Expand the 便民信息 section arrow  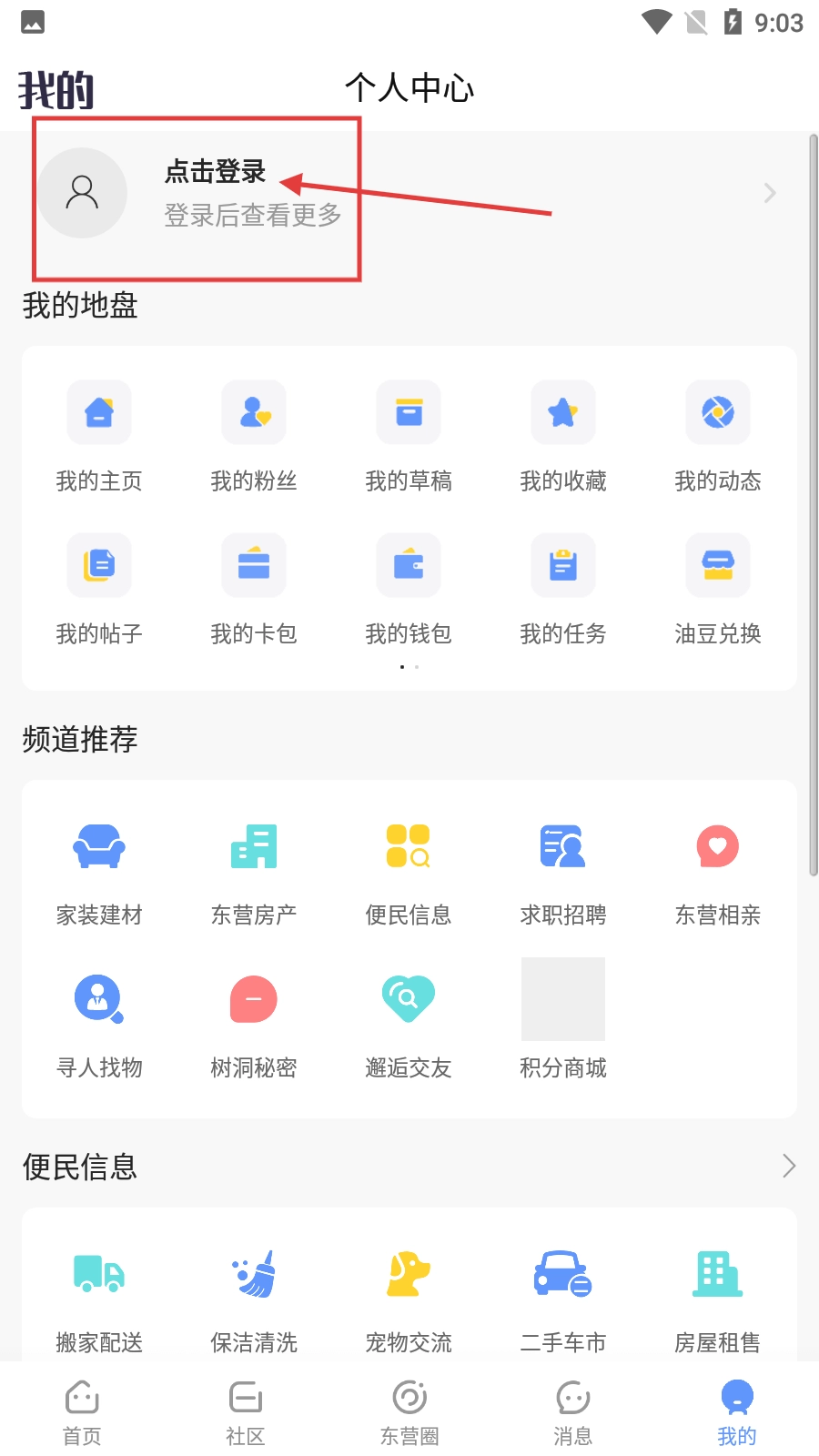pos(788,1166)
